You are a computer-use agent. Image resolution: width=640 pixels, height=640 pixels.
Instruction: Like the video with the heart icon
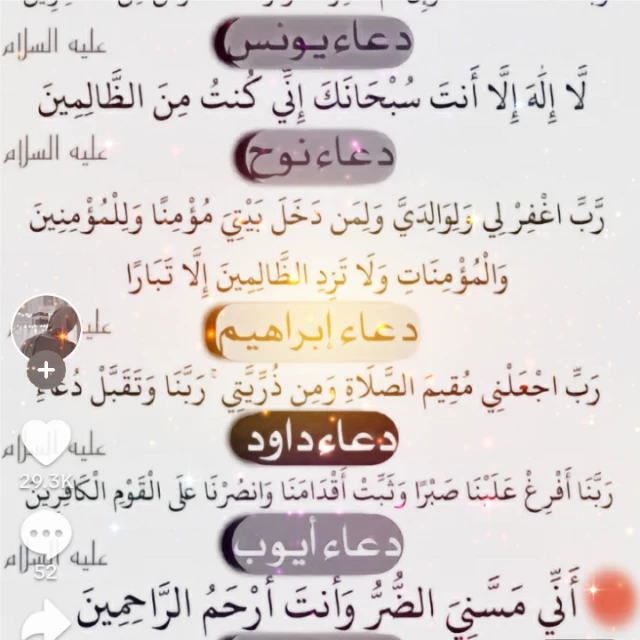point(46,442)
